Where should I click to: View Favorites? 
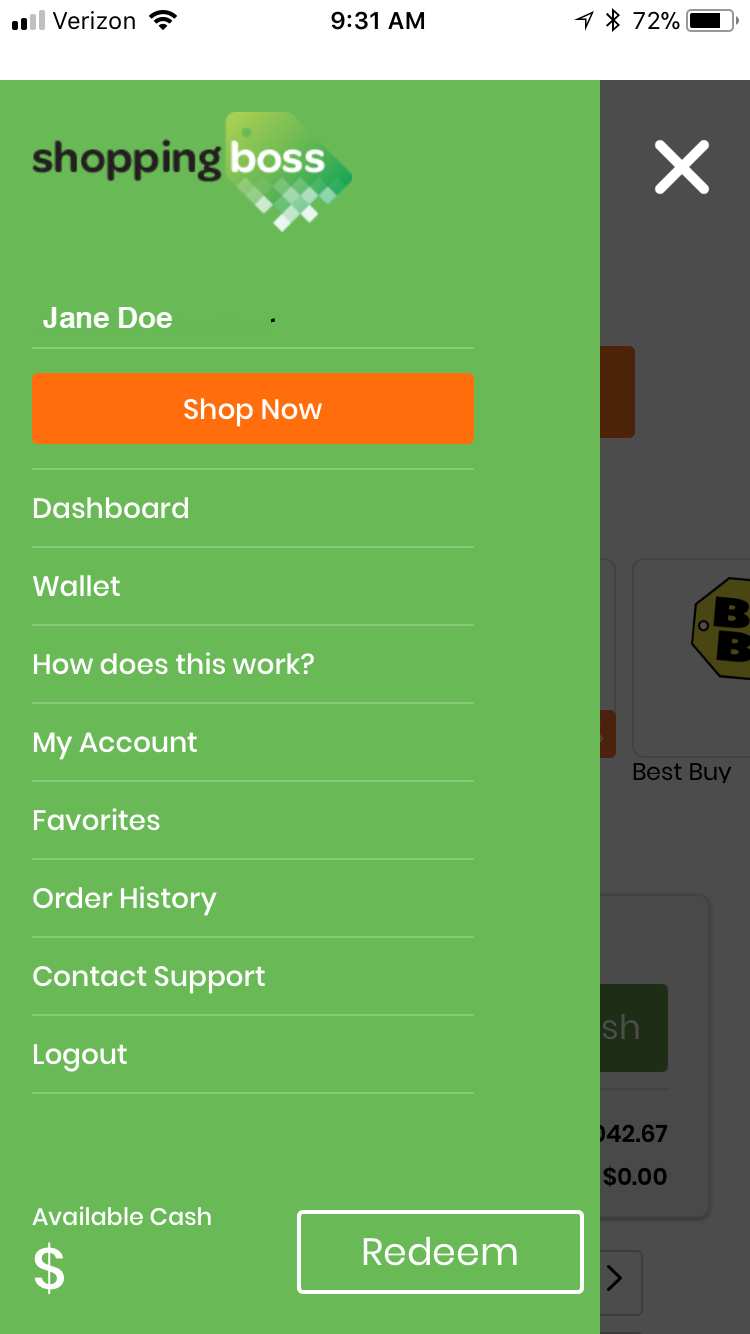coord(253,820)
